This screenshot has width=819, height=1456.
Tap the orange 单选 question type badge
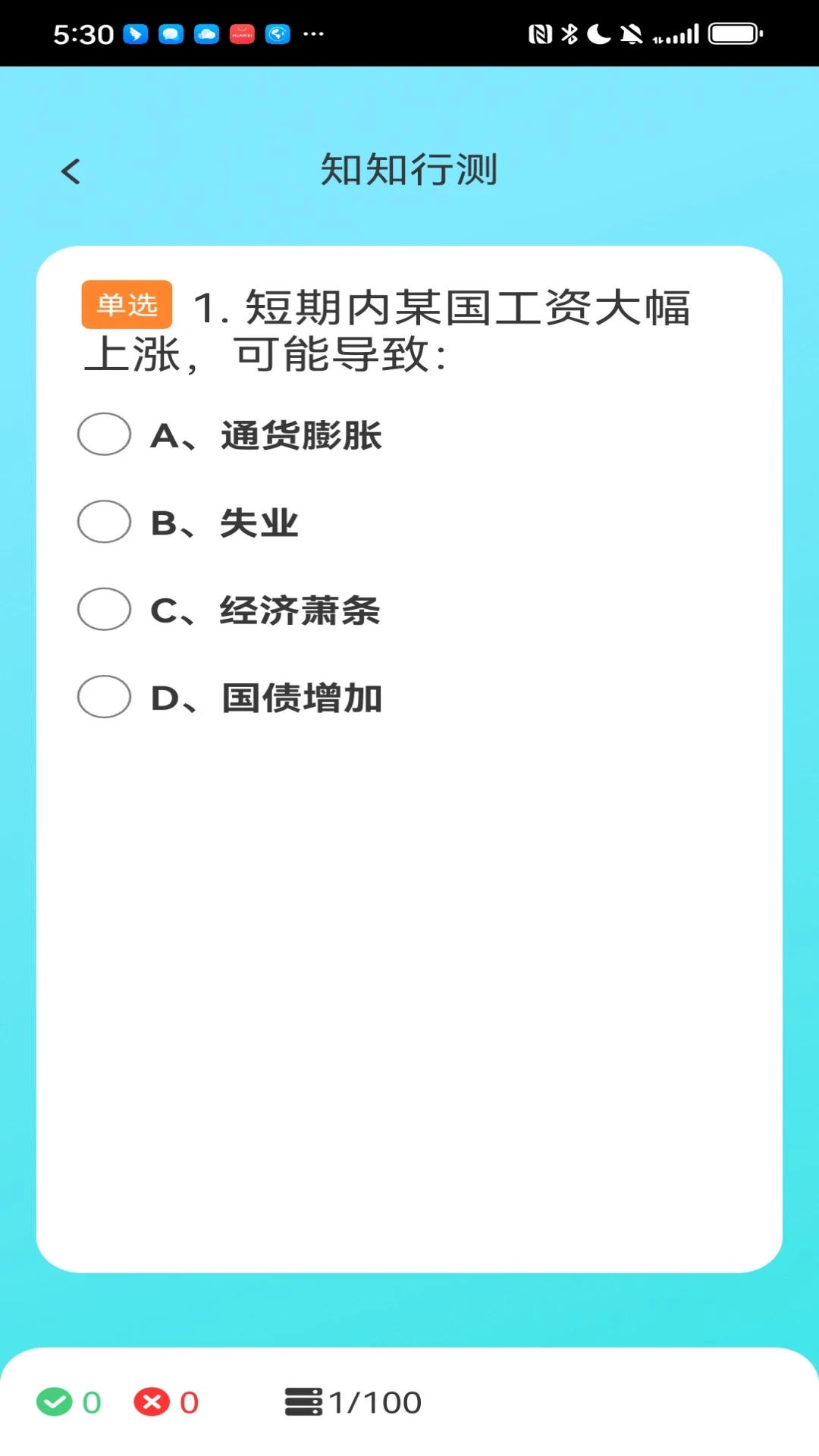click(x=126, y=305)
